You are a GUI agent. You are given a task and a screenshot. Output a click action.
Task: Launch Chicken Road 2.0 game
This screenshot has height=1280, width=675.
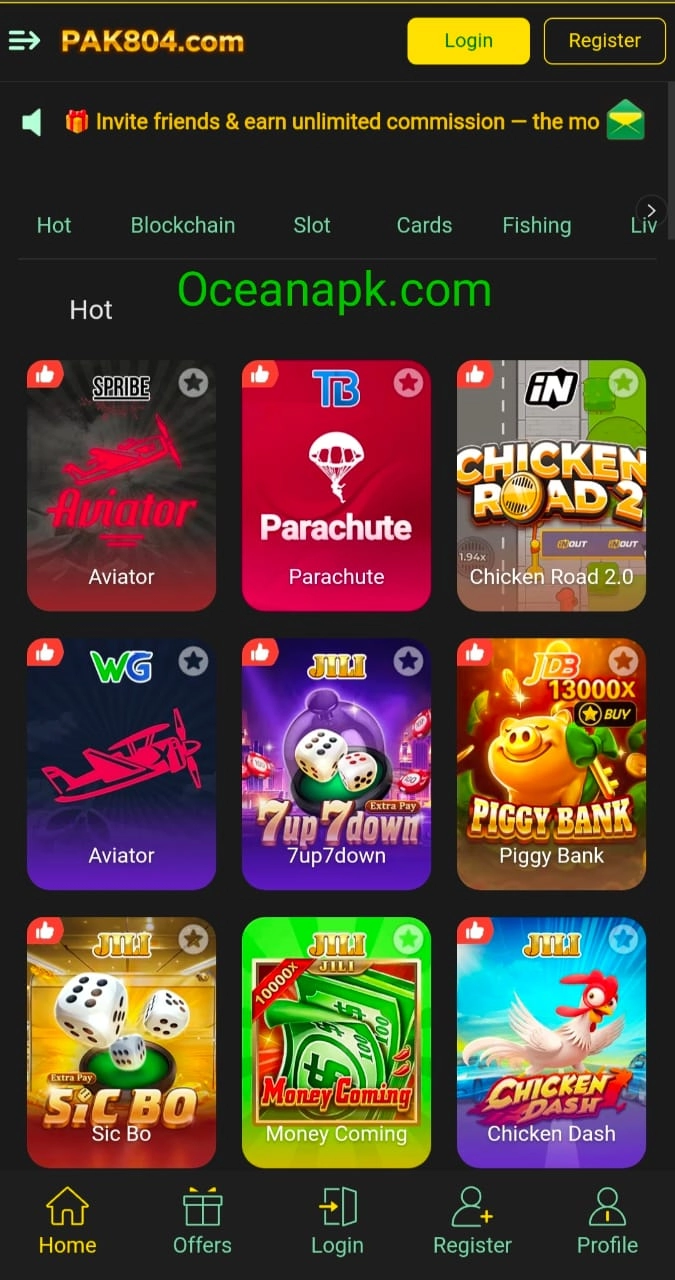tap(551, 485)
